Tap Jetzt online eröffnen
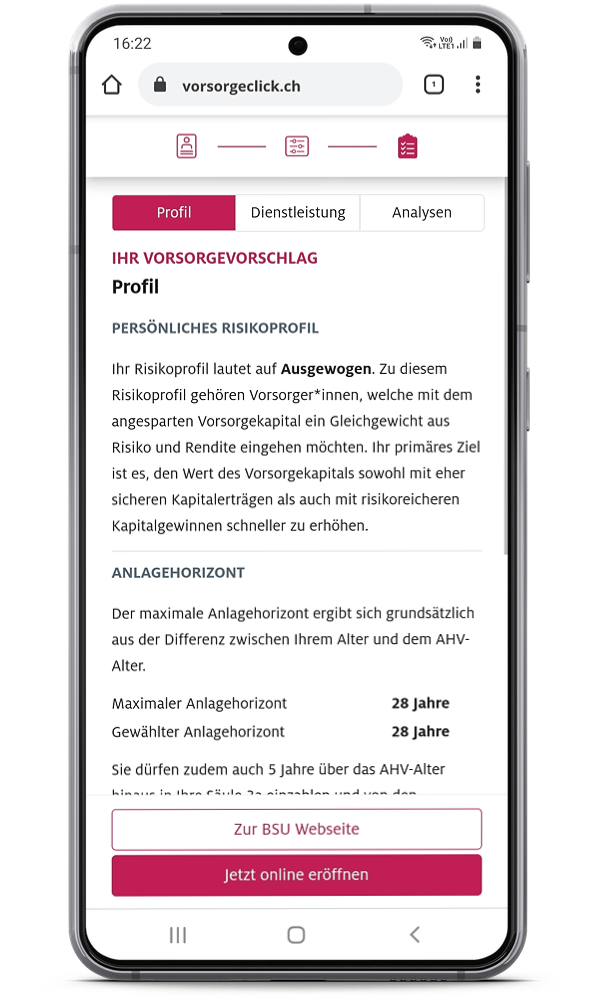 [296, 875]
